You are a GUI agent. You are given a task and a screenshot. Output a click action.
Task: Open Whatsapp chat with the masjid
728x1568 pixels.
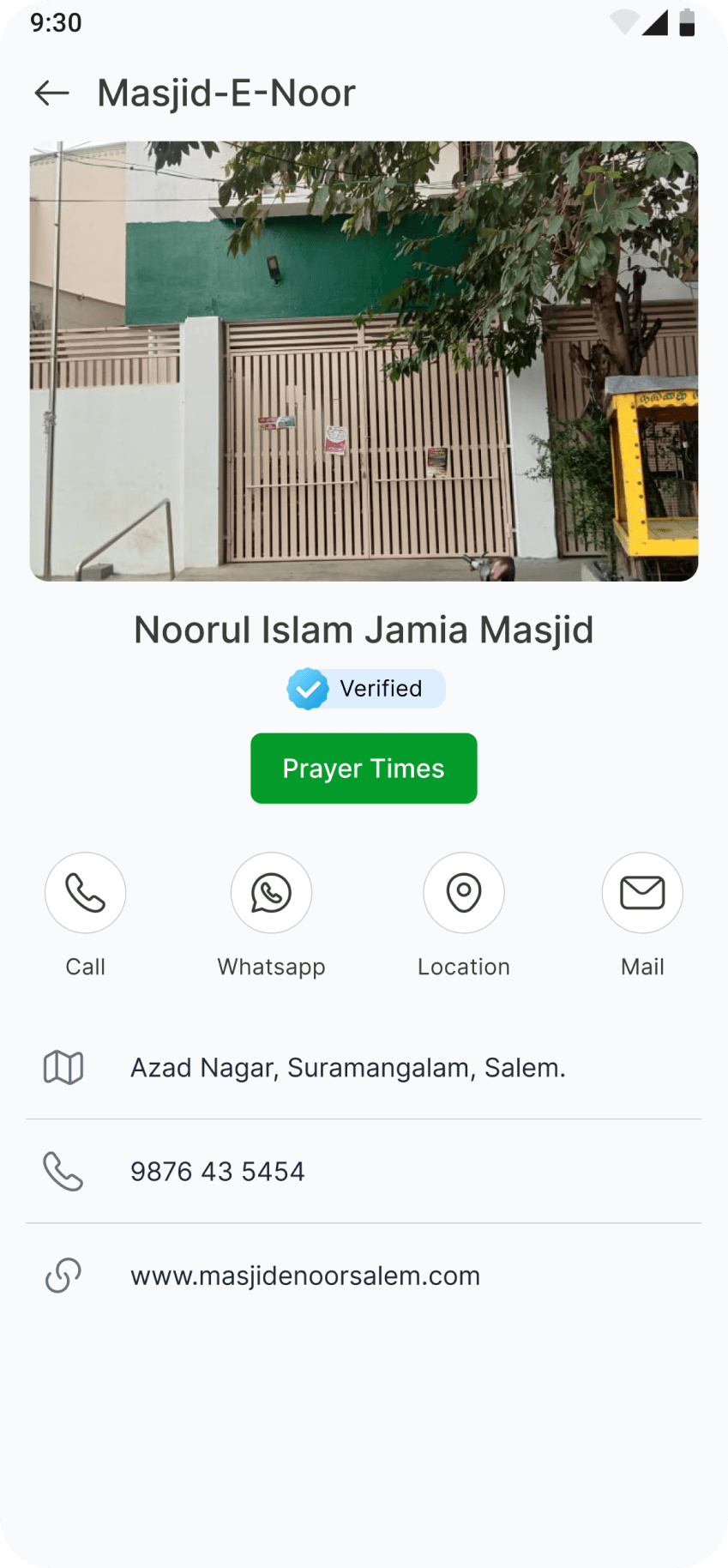[271, 893]
